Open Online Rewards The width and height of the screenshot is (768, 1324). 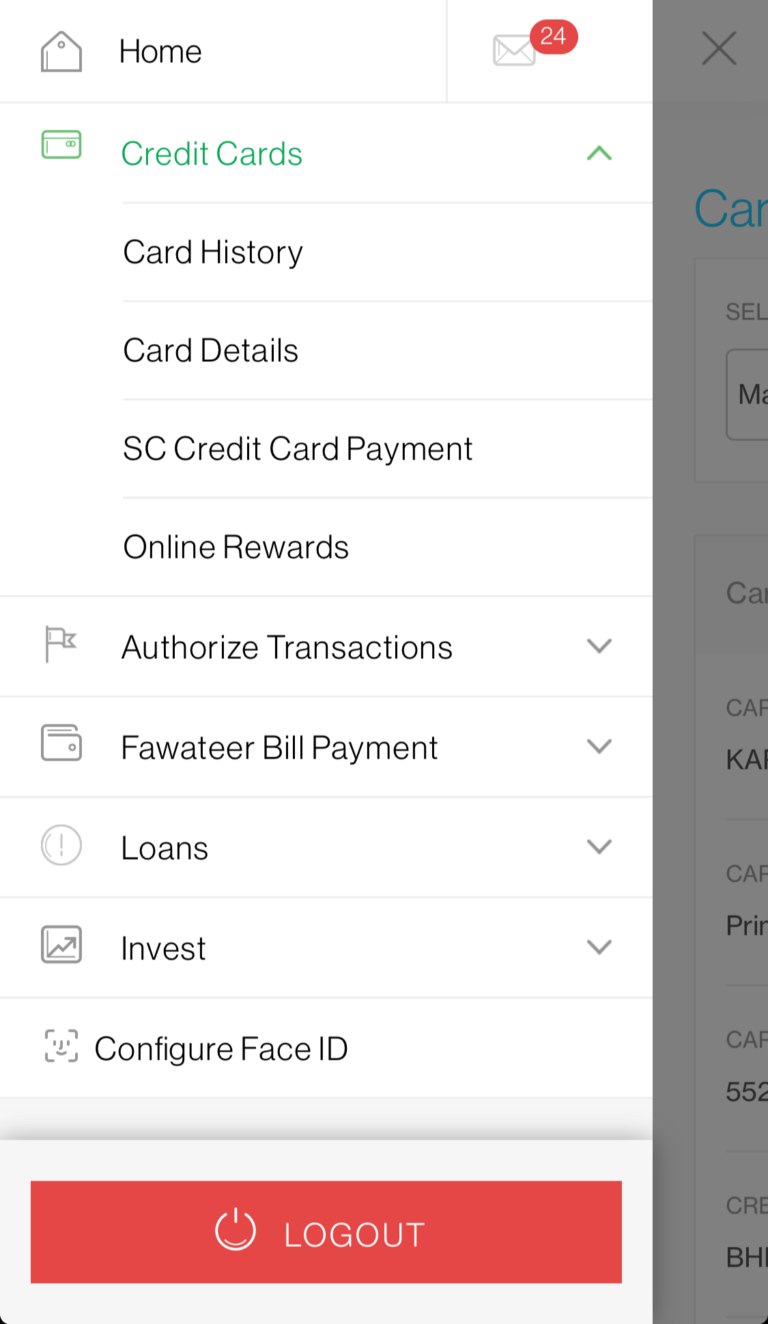[x=235, y=547]
